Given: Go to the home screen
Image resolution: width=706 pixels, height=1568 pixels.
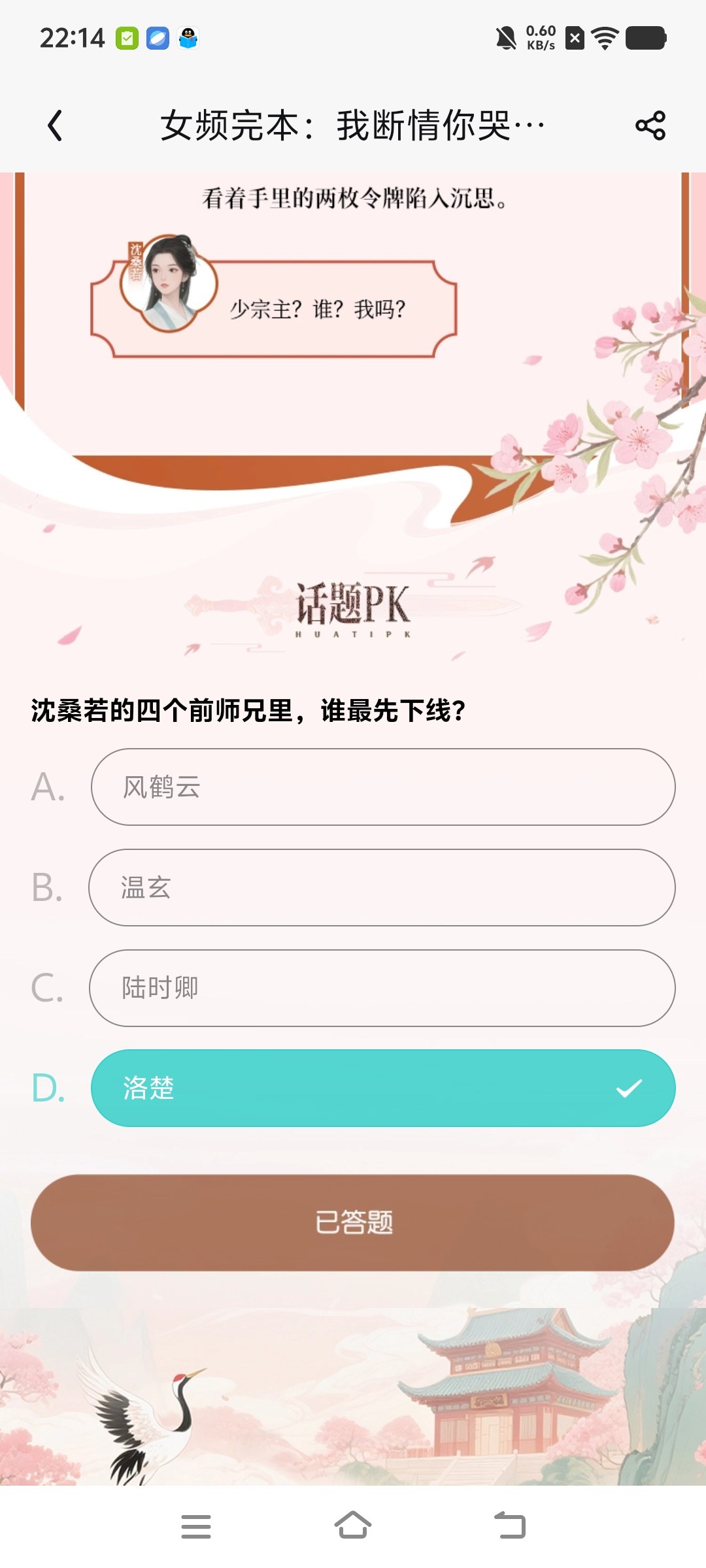Looking at the screenshot, I should [353, 1525].
